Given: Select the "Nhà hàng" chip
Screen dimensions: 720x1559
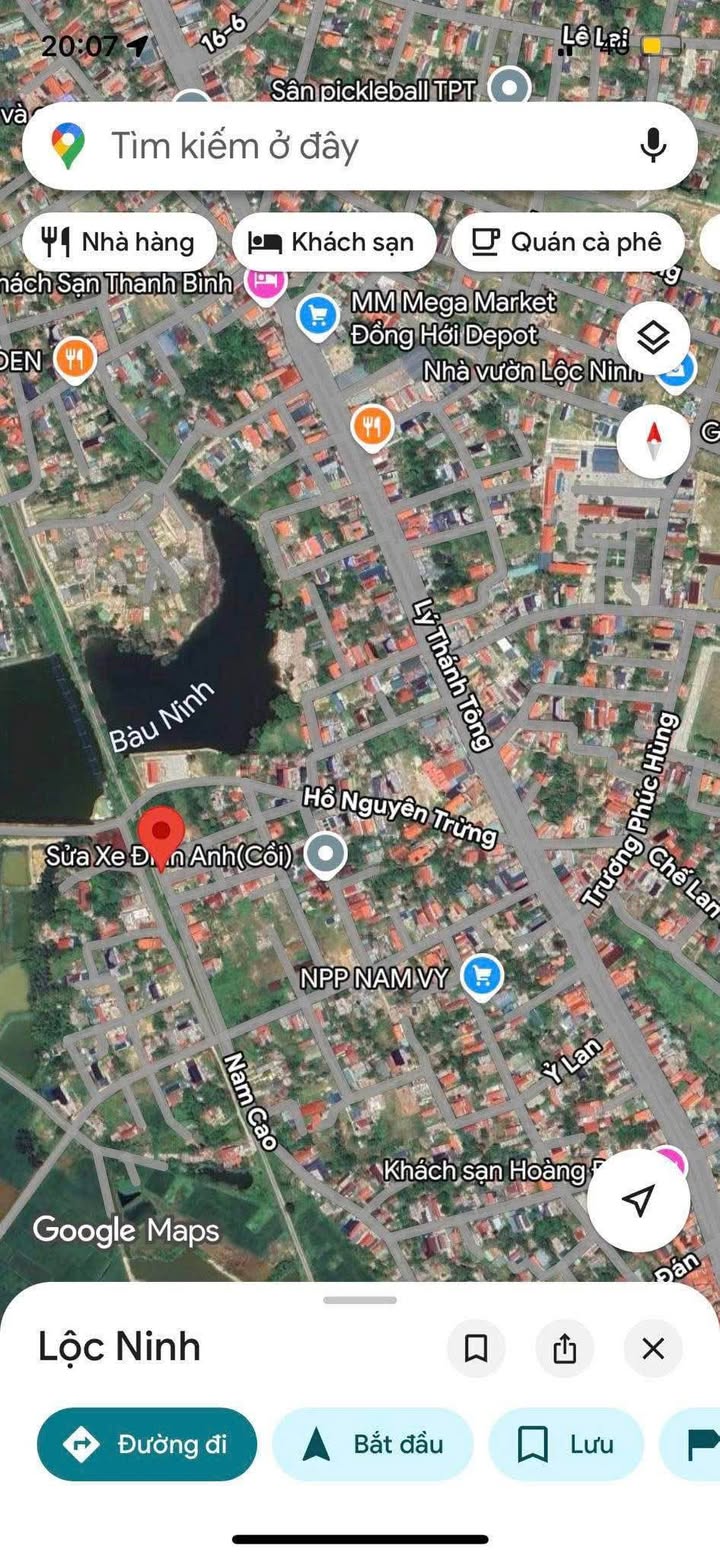Looking at the screenshot, I should click(x=120, y=242).
